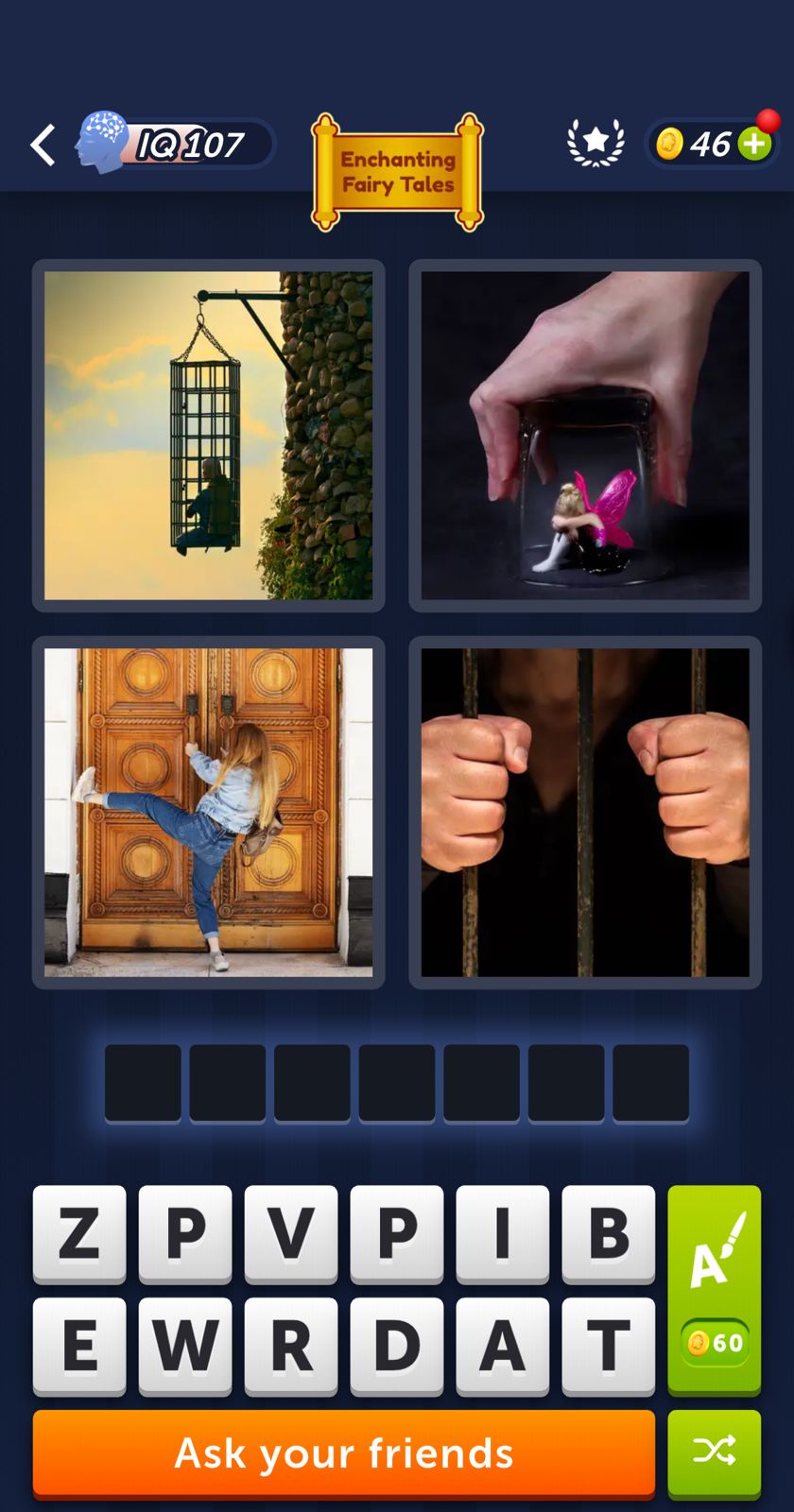Enlarge the fairy under glass picture
The height and width of the screenshot is (1512, 794).
tap(585, 436)
